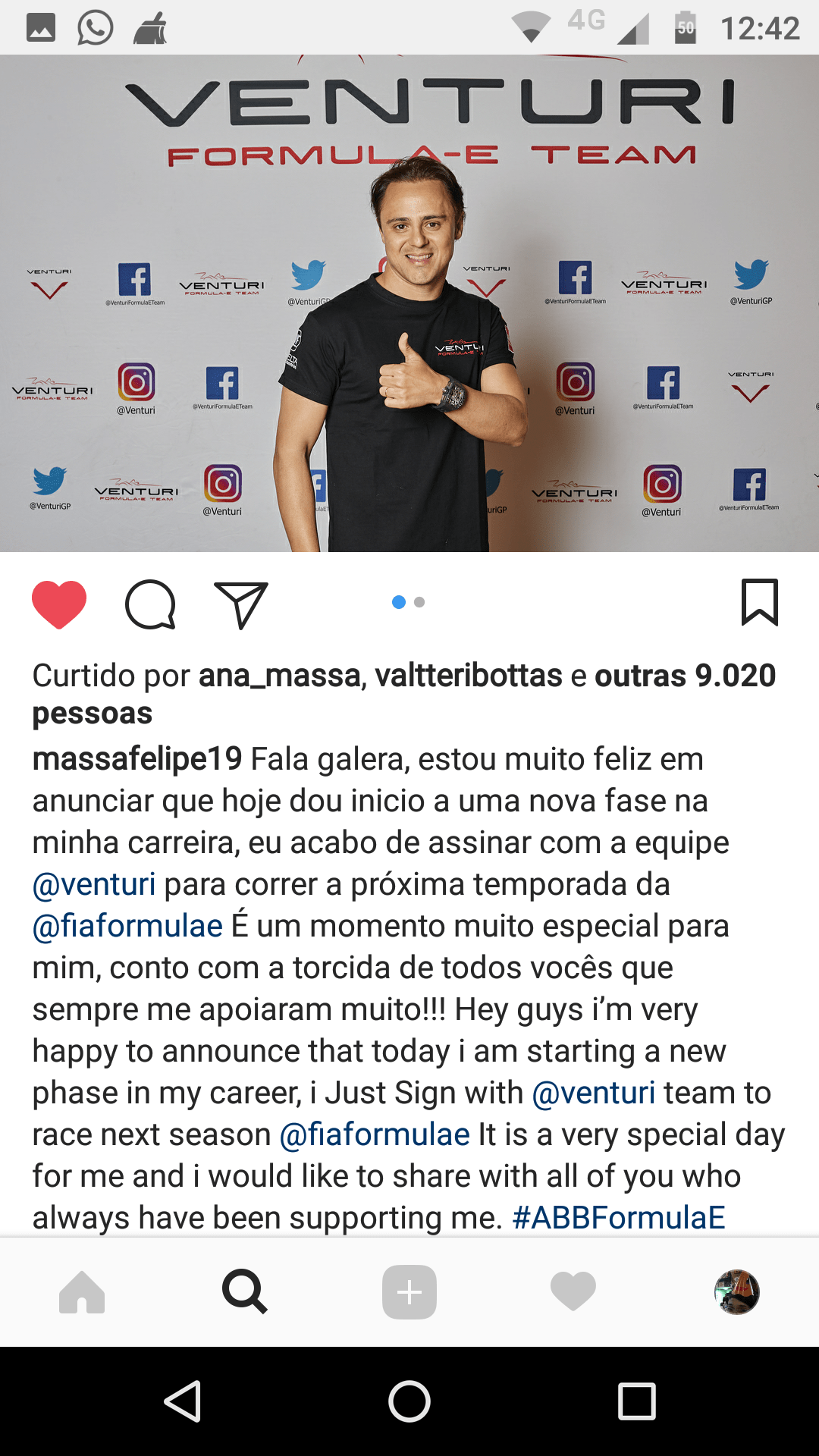
Task: Open the @fiaformulae mention after 'temporada da'
Action: [127, 926]
